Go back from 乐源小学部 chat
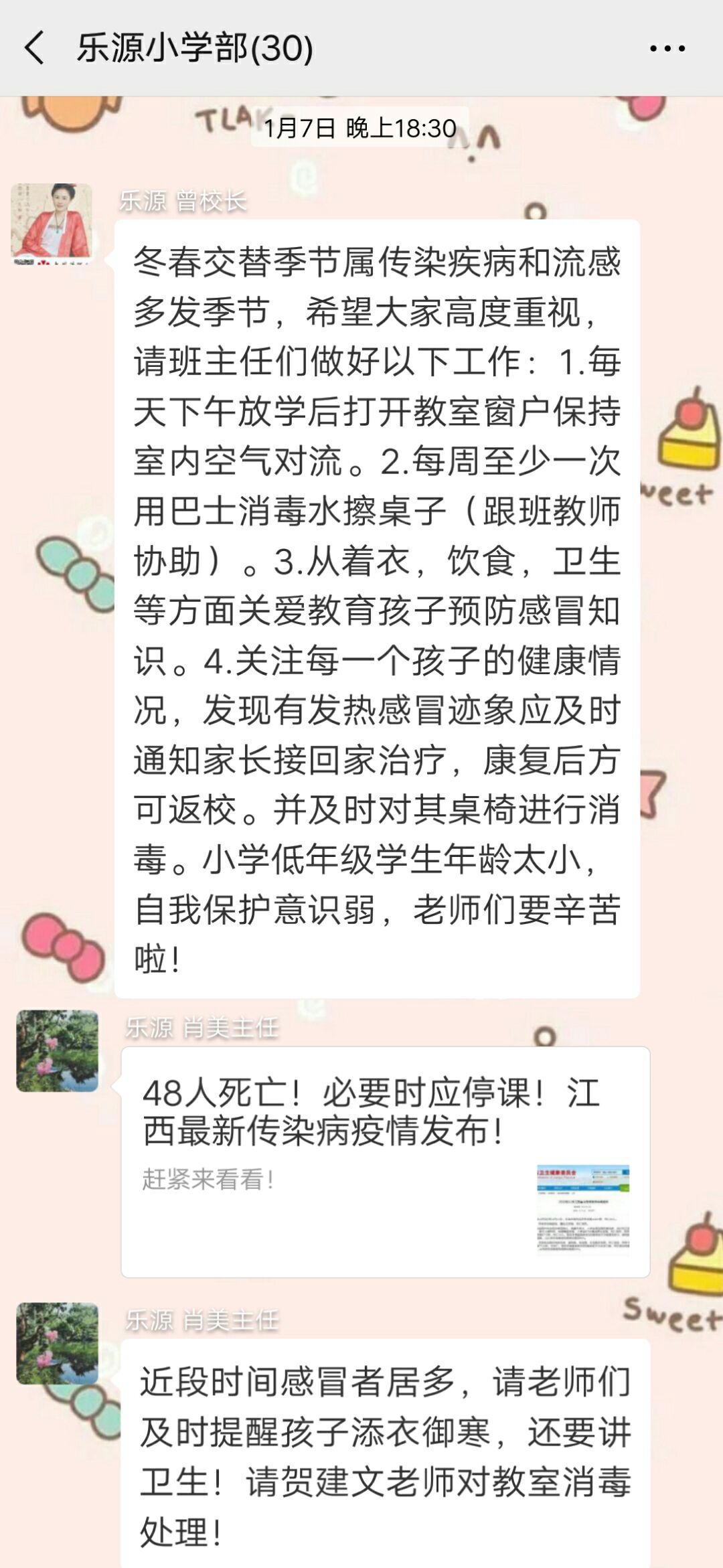 click(x=35, y=48)
